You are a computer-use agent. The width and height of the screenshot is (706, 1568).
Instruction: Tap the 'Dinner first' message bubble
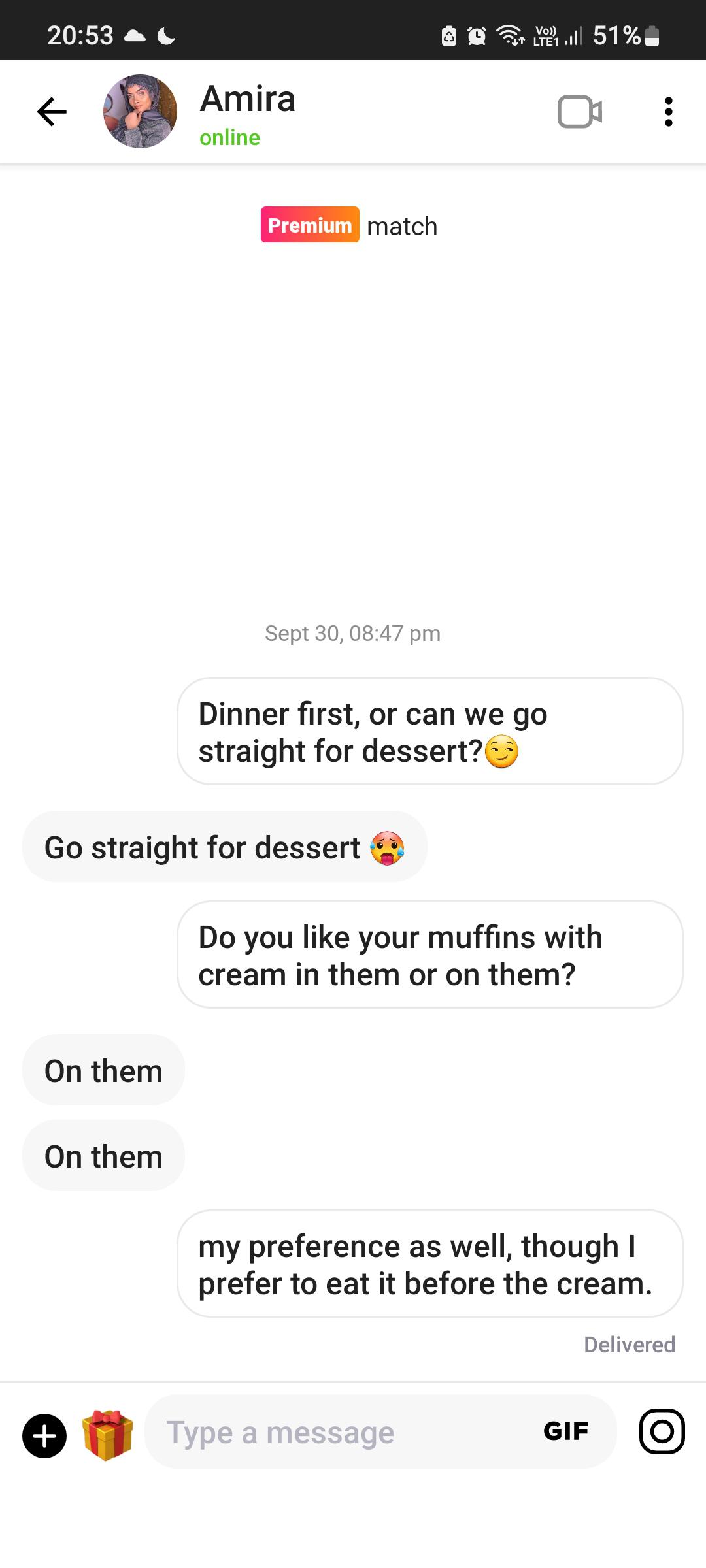click(429, 732)
